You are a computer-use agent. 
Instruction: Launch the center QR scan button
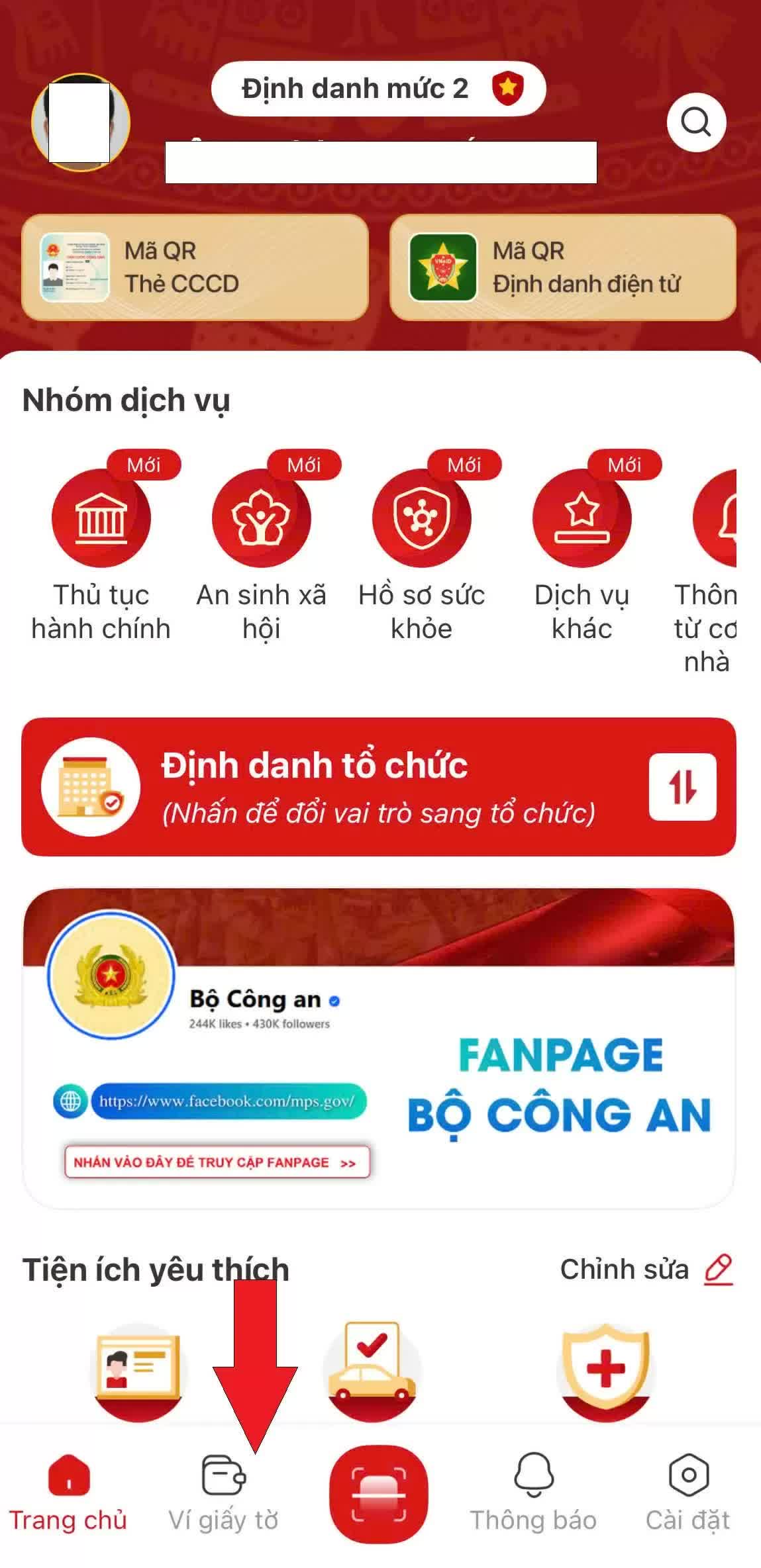(x=378, y=1494)
